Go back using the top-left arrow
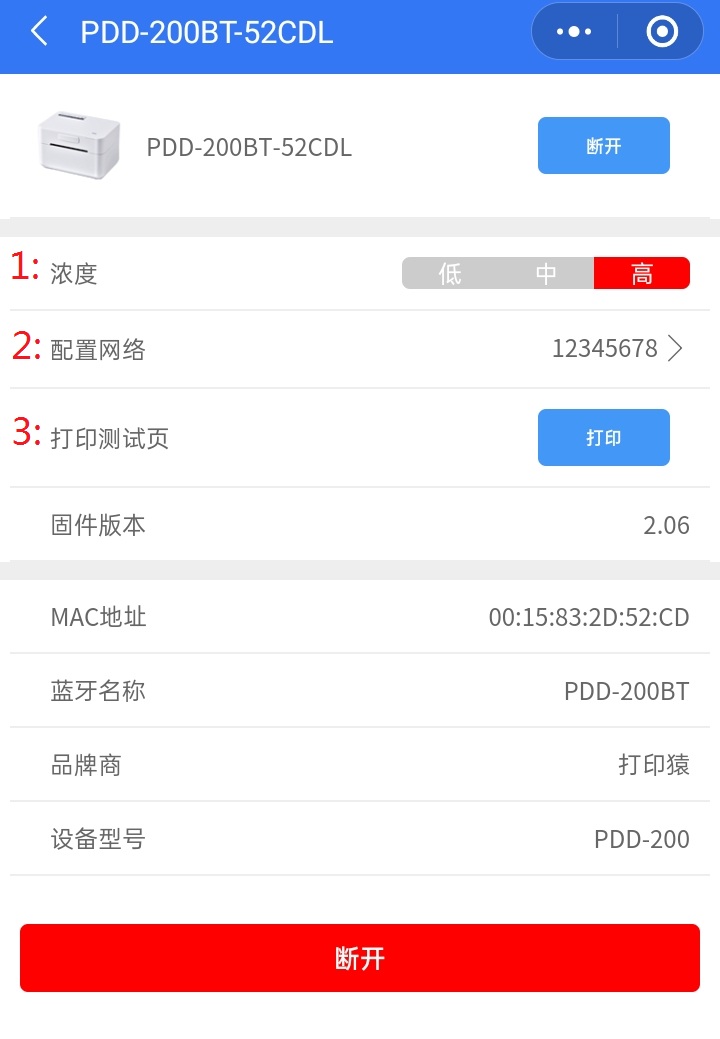This screenshot has height=1039, width=720. coord(39,32)
